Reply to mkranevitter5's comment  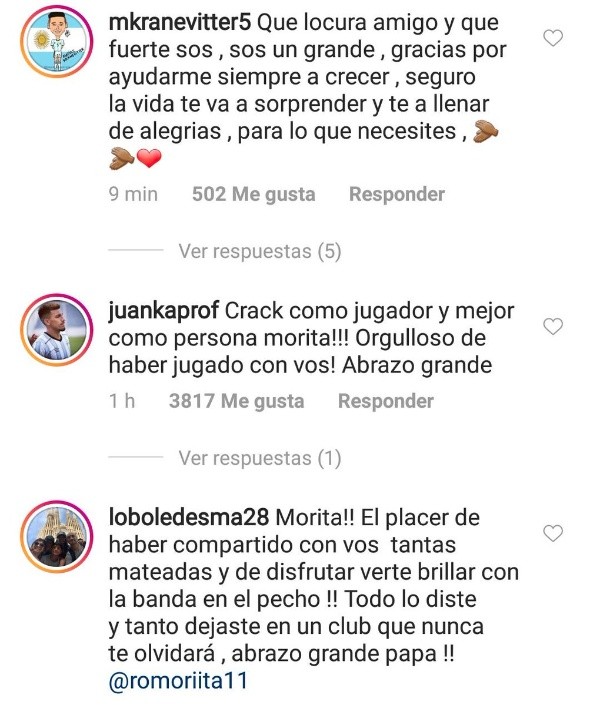[396, 194]
